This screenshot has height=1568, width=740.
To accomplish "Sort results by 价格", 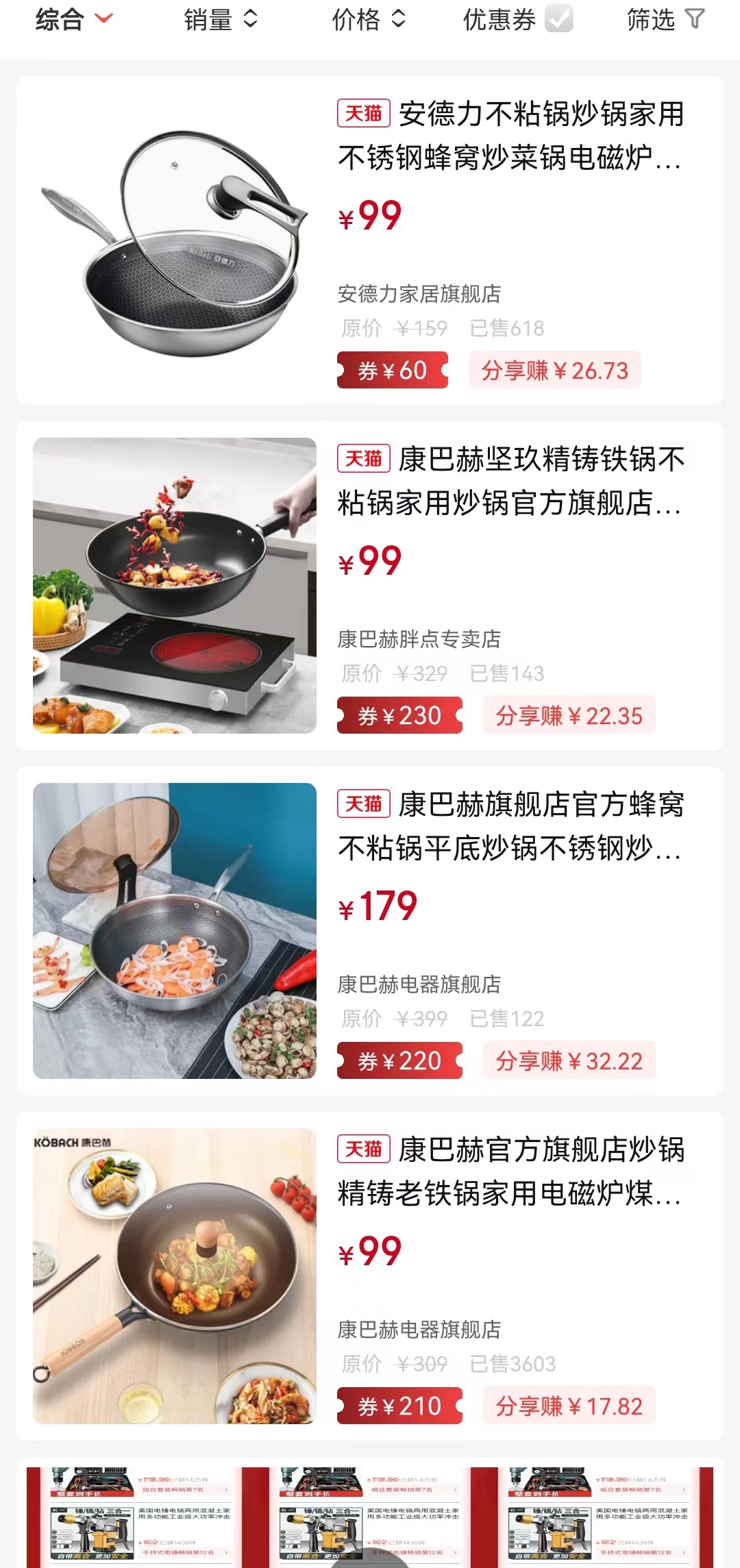I will [x=368, y=19].
